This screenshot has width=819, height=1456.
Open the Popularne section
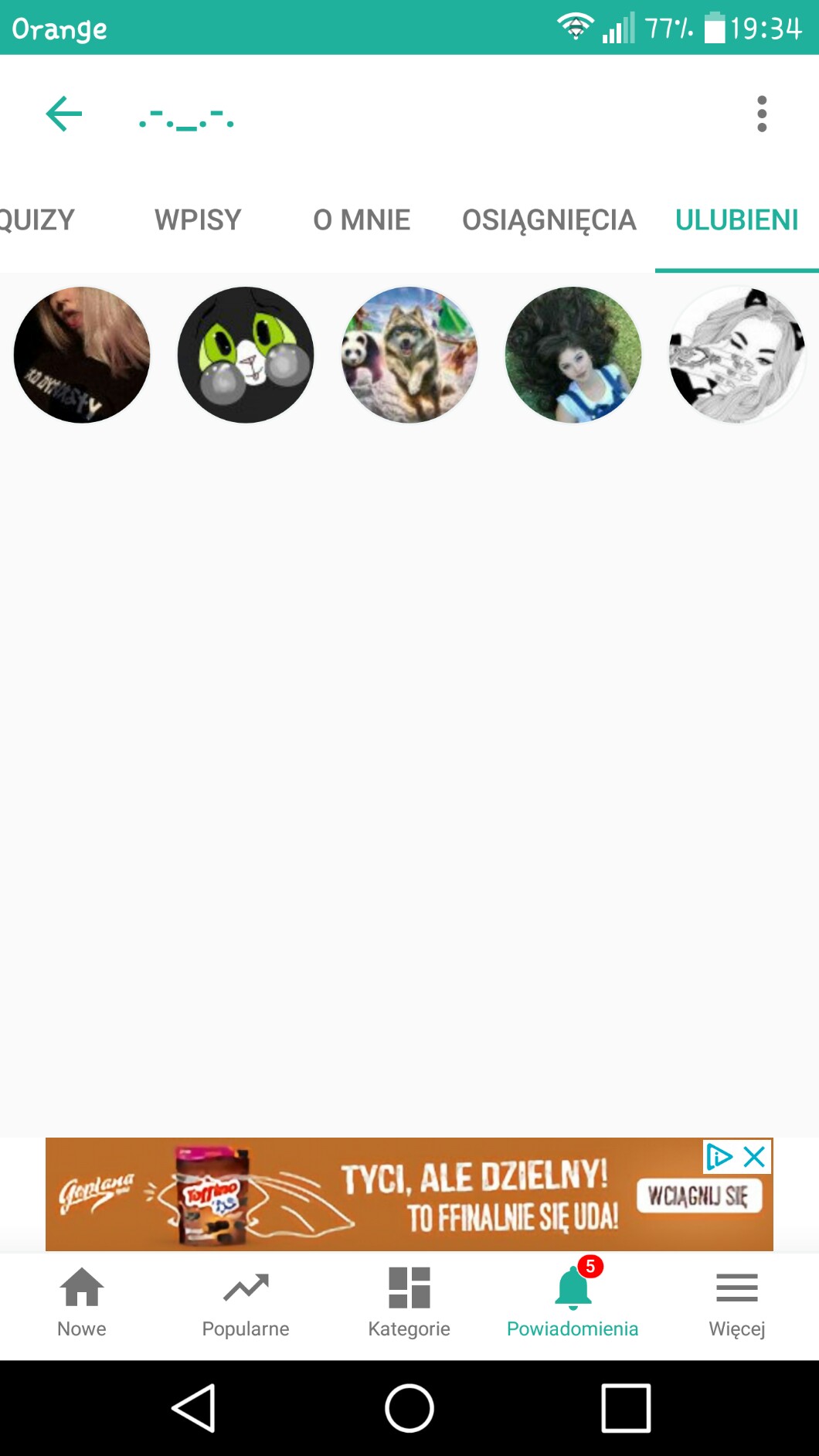pyautogui.click(x=246, y=1302)
